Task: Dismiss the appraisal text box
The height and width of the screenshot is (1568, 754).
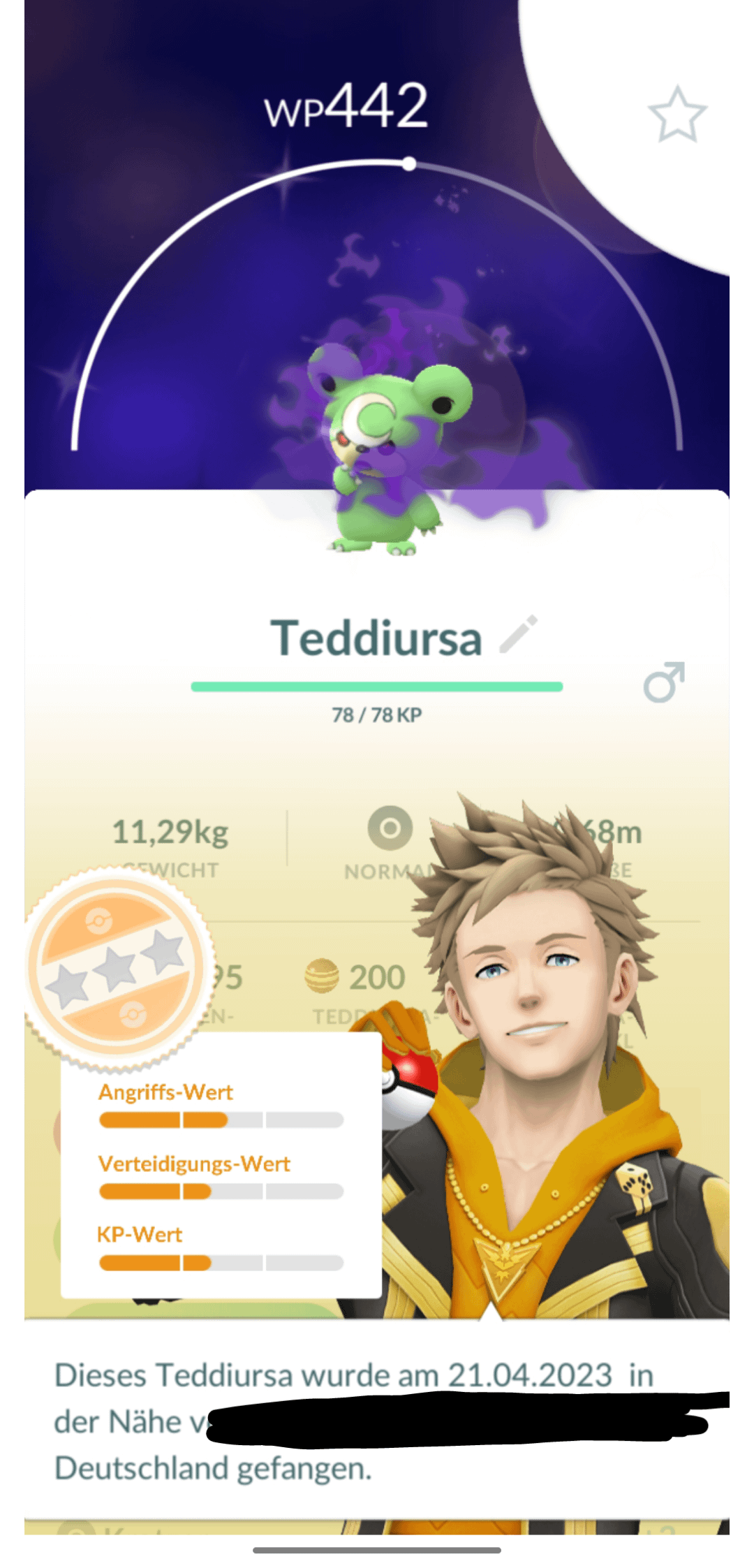Action: point(377,1421)
